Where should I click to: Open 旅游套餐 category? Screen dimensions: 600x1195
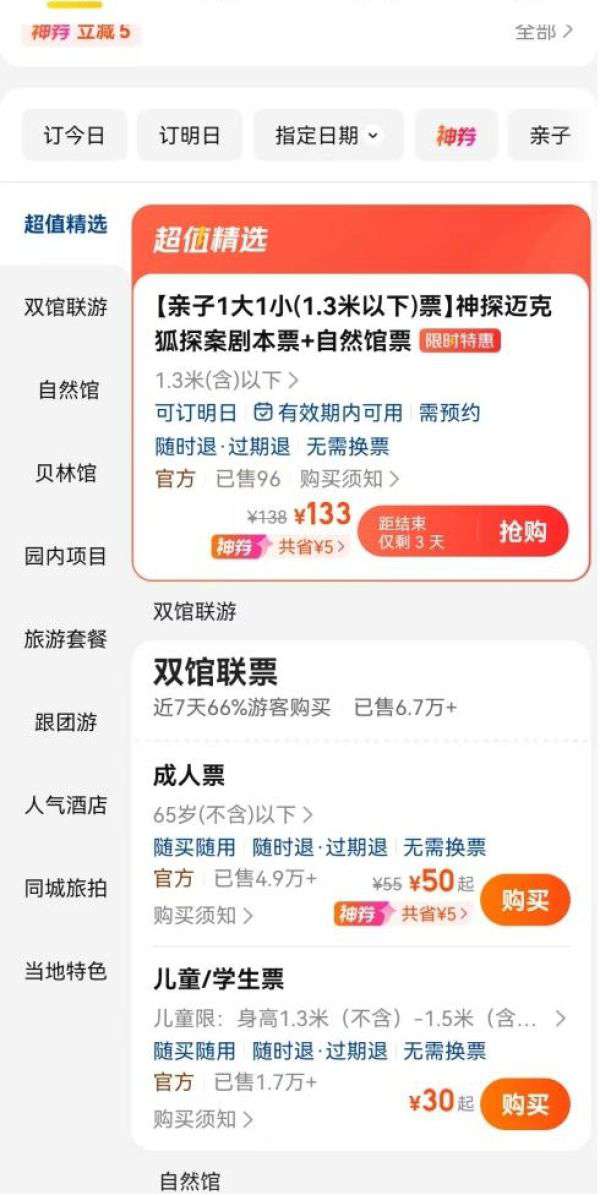click(x=65, y=639)
